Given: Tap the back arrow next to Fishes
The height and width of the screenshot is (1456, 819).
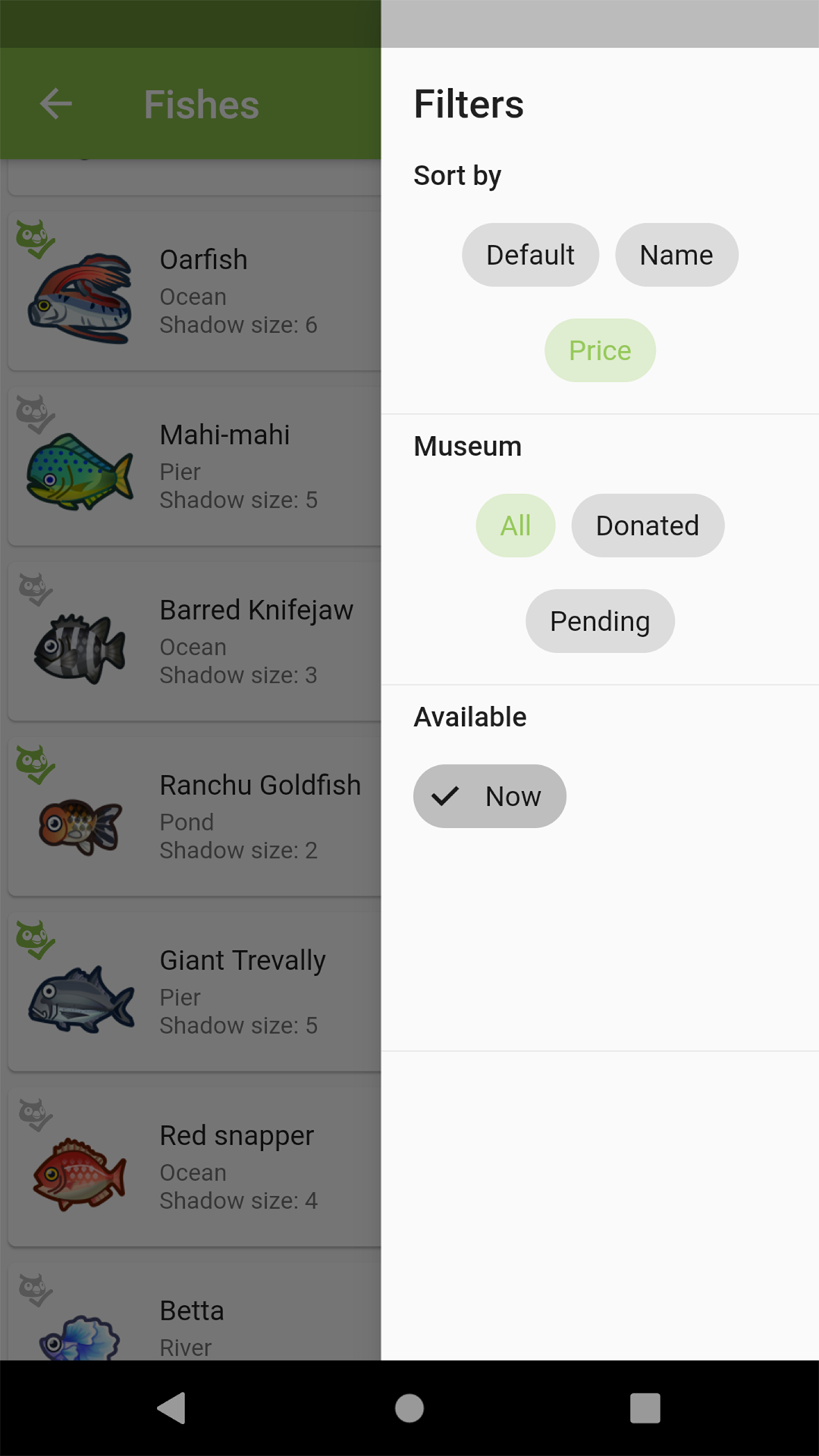Looking at the screenshot, I should 56,104.
